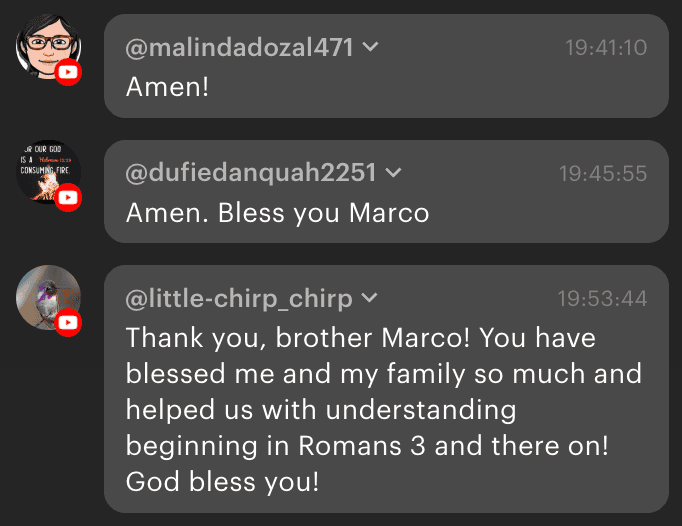Open the chevron menu beside @dufiedanquah2251
Screen dimensions: 682x526
pos(393,172)
